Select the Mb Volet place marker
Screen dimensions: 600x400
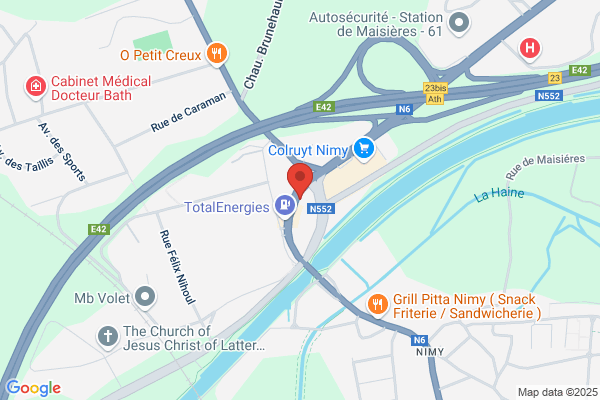145,297
